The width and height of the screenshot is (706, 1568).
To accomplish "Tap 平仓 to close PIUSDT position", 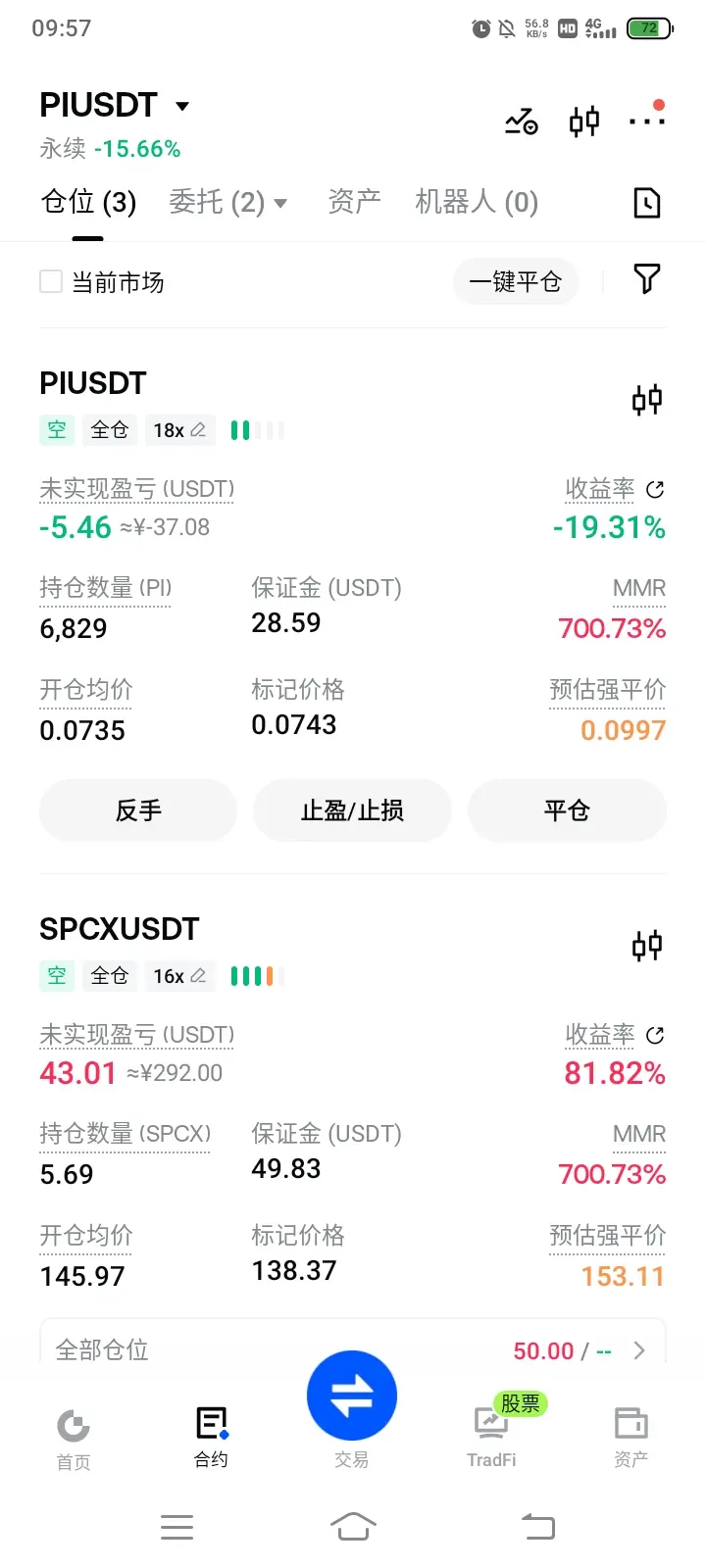I will coord(567,810).
